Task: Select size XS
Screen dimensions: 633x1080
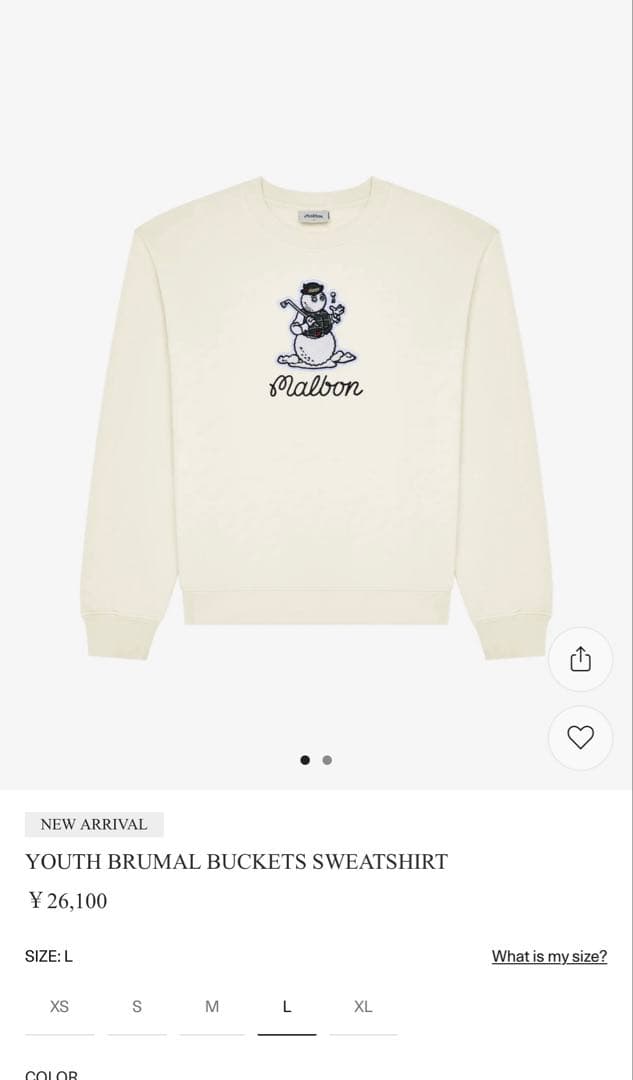Action: pos(60,1007)
